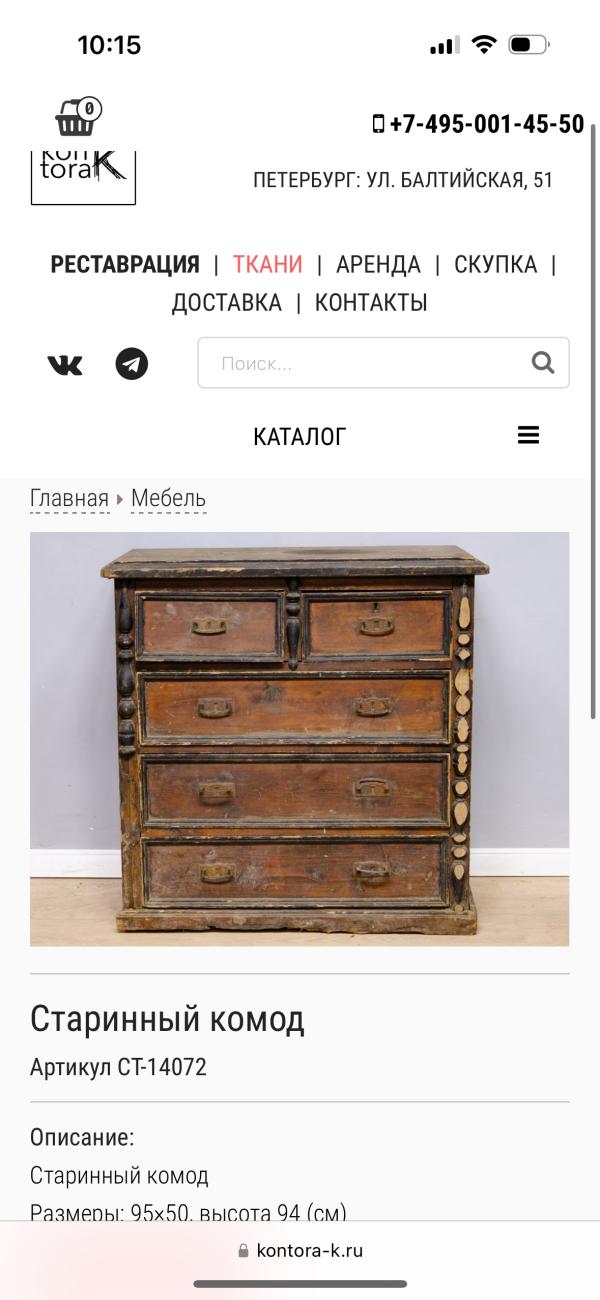Open the Telegram channel
Screen dimensions: 600x1300
pos(131,364)
